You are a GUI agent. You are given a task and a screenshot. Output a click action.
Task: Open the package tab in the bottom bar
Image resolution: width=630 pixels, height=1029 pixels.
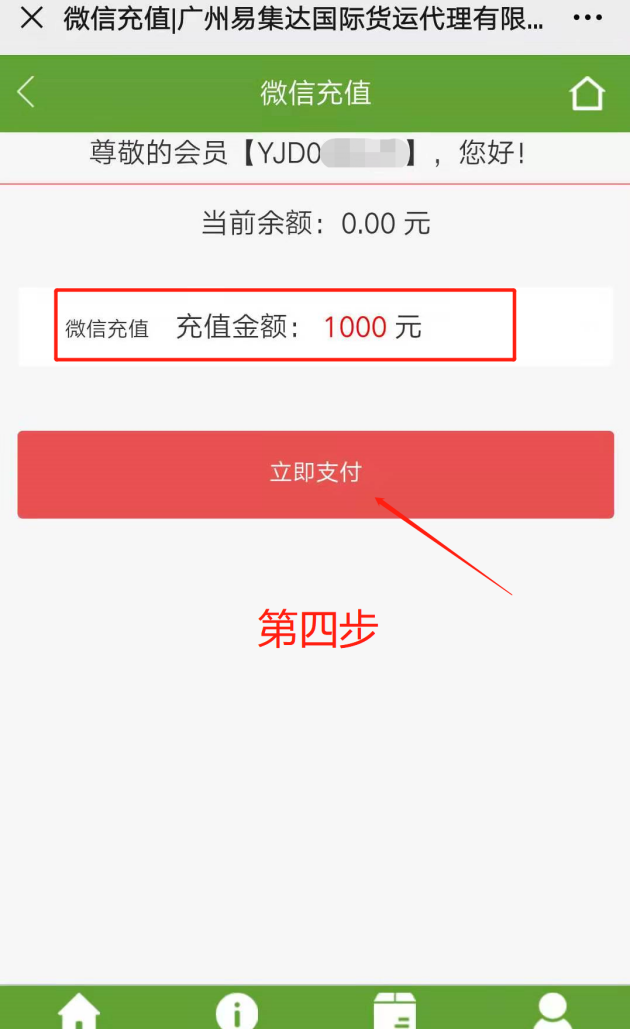394,1010
